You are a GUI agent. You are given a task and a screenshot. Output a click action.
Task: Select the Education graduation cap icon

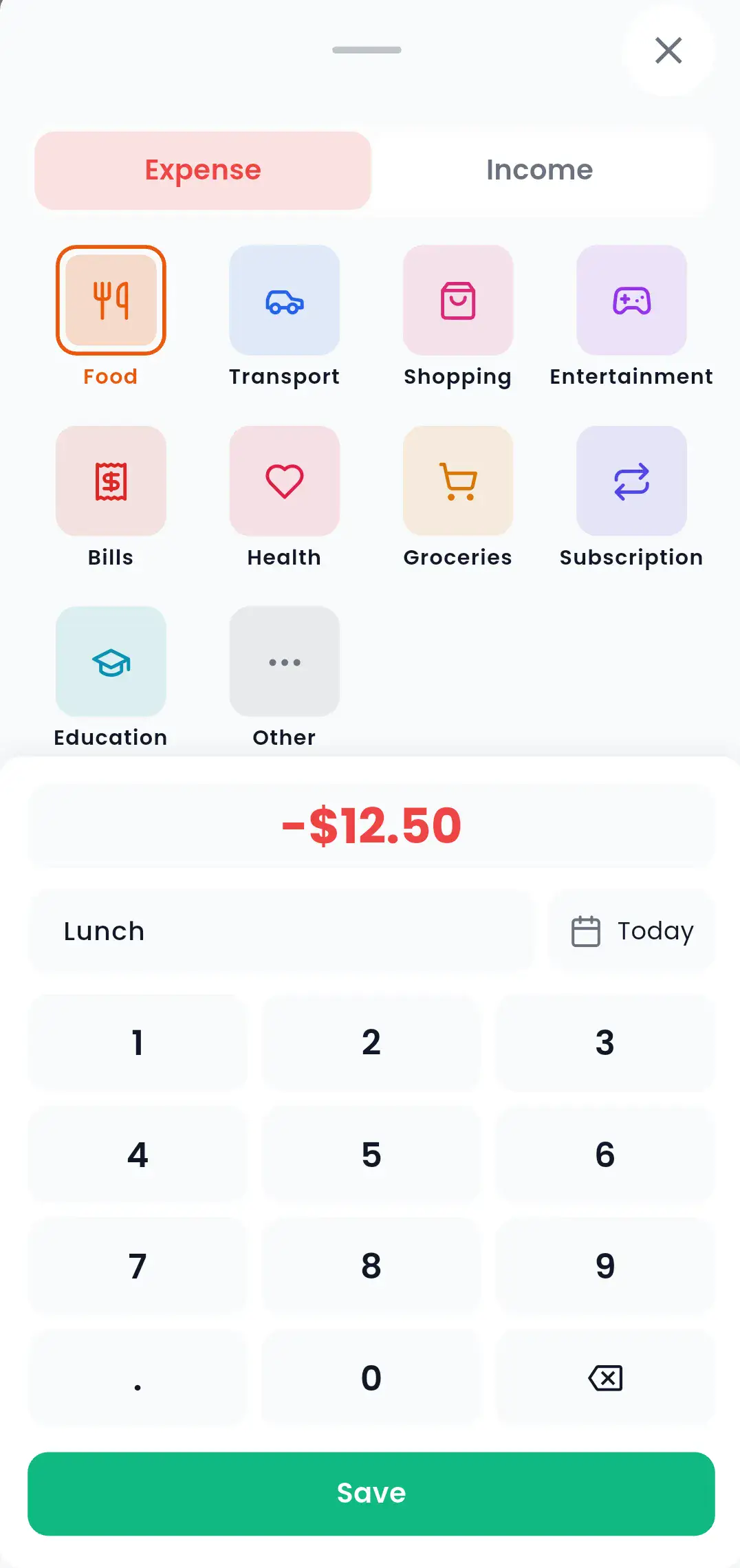click(x=110, y=661)
